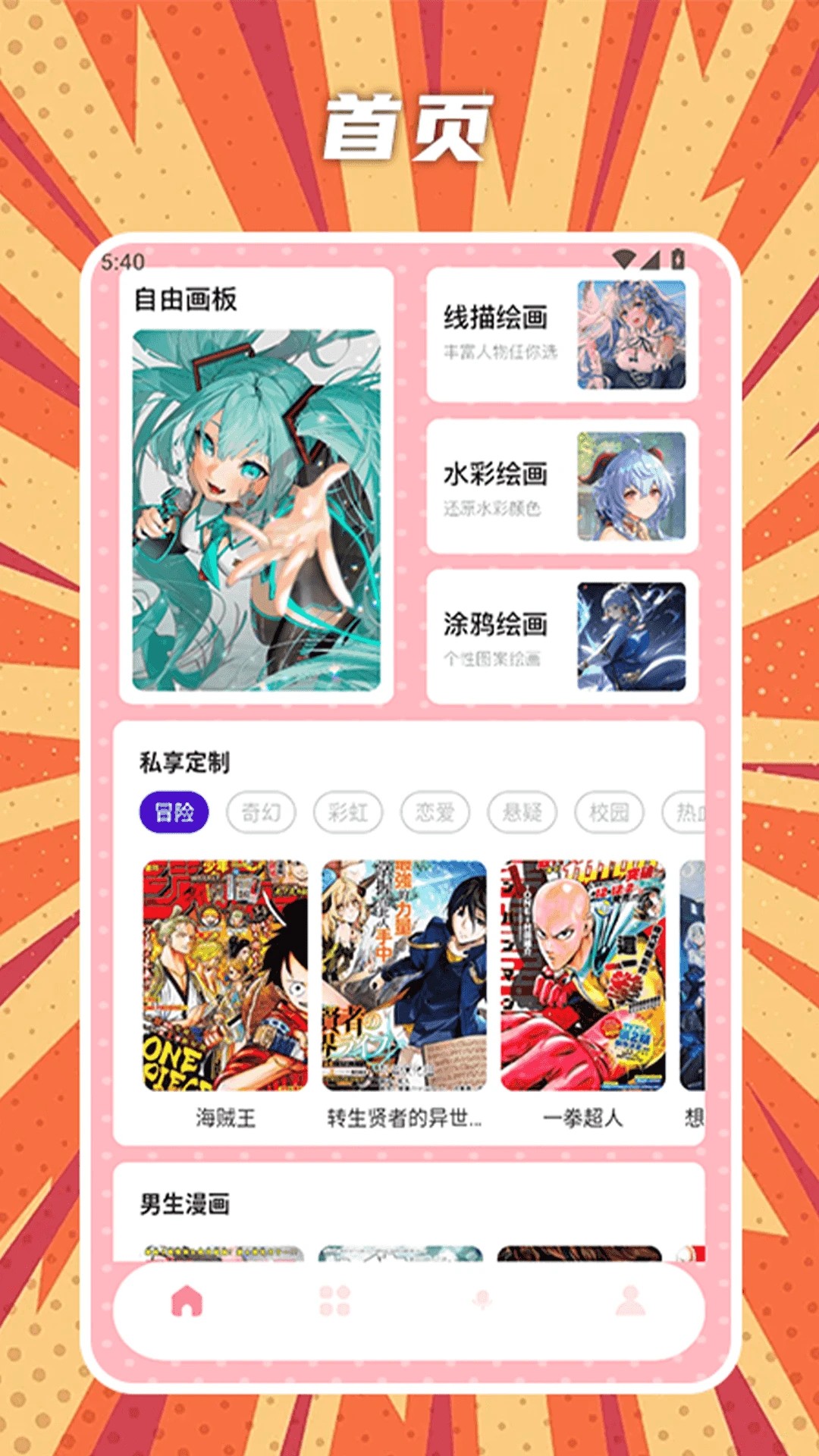Enable the 奇幻 filter chip
Image resolution: width=819 pixels, height=1456 pixels.
tap(262, 814)
